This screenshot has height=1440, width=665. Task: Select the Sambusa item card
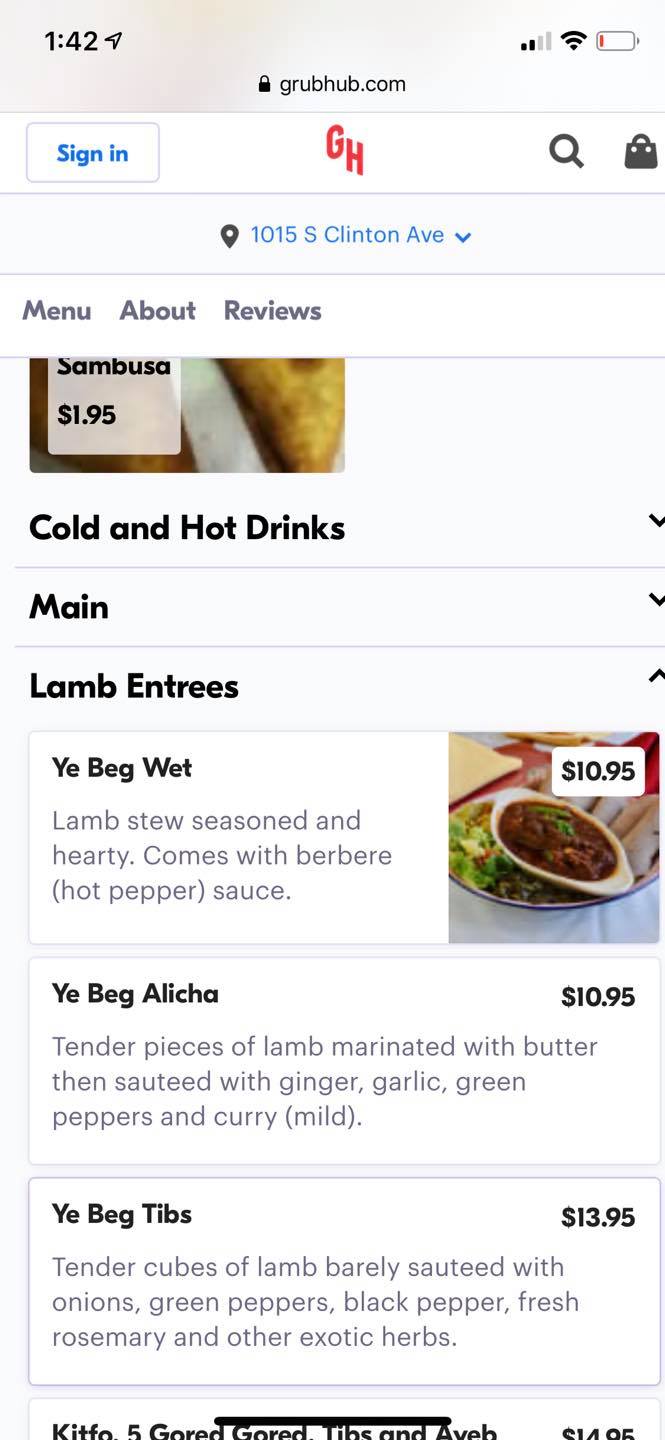tap(187, 414)
